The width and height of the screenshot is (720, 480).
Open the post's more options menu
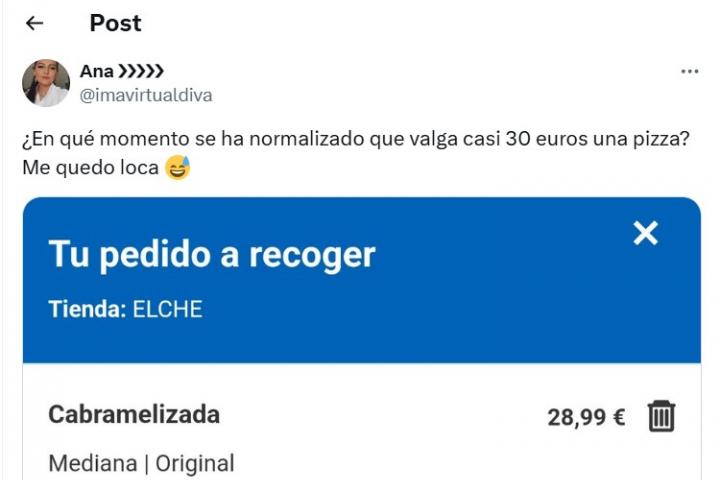(689, 72)
